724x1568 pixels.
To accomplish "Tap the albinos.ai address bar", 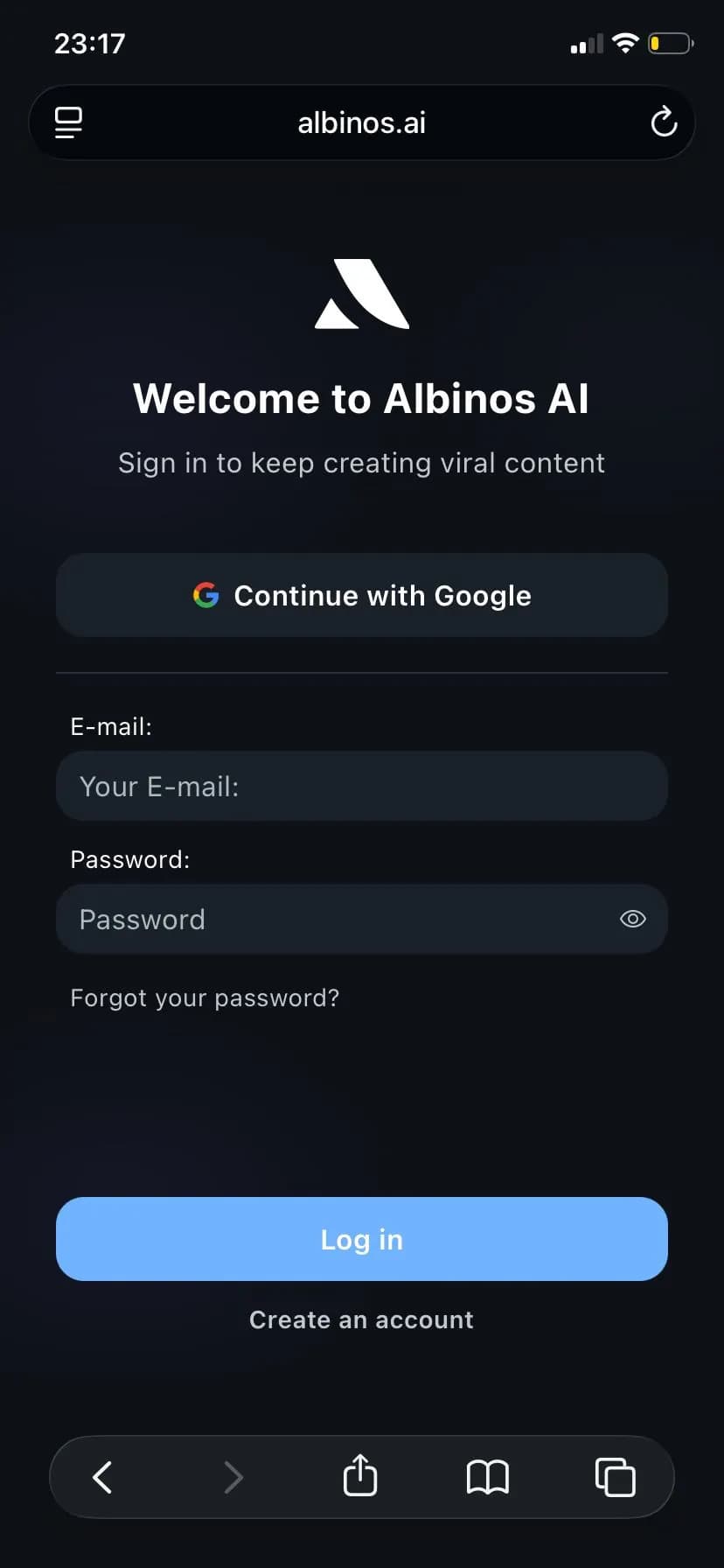I will [362, 122].
